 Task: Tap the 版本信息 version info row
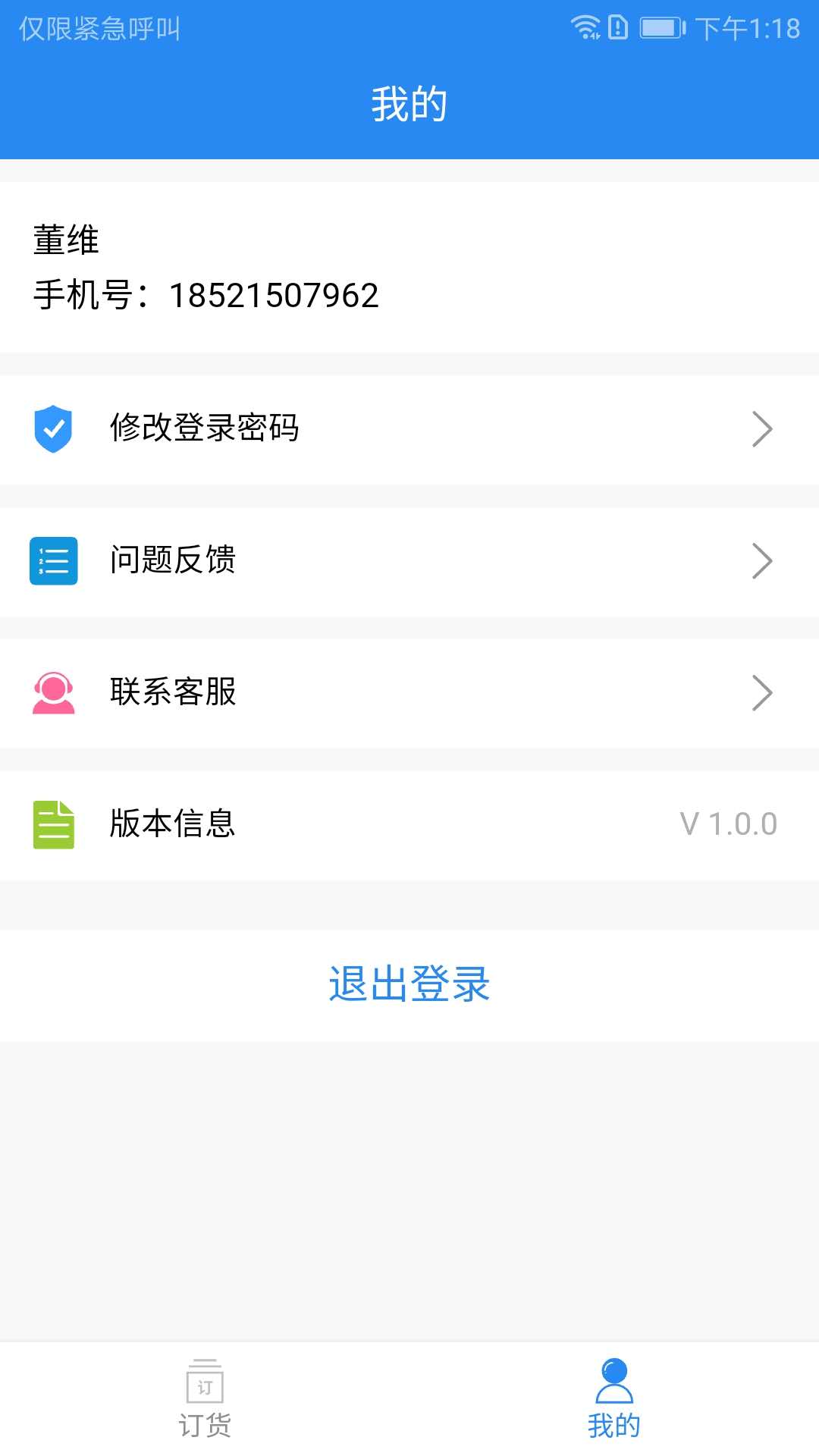409,825
